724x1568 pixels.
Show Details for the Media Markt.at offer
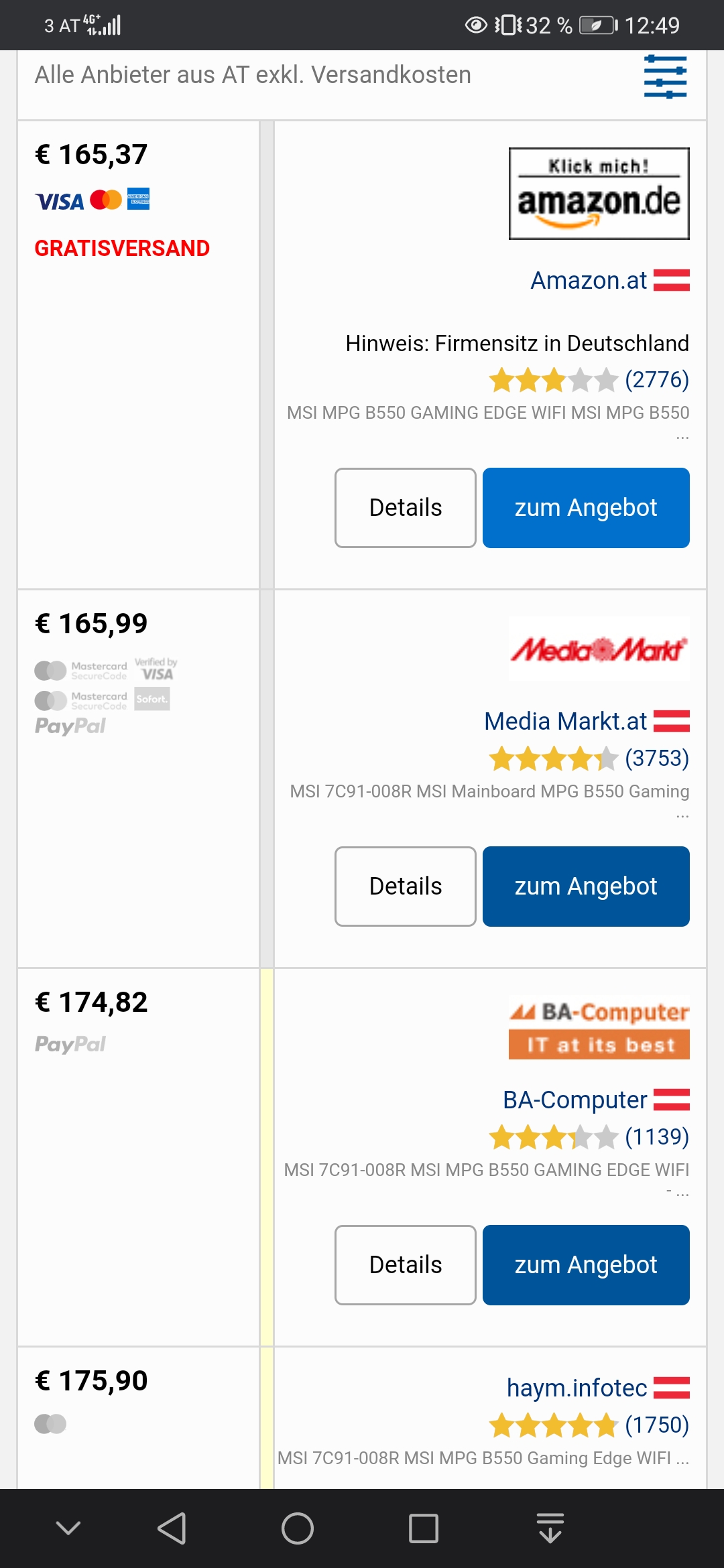point(405,887)
